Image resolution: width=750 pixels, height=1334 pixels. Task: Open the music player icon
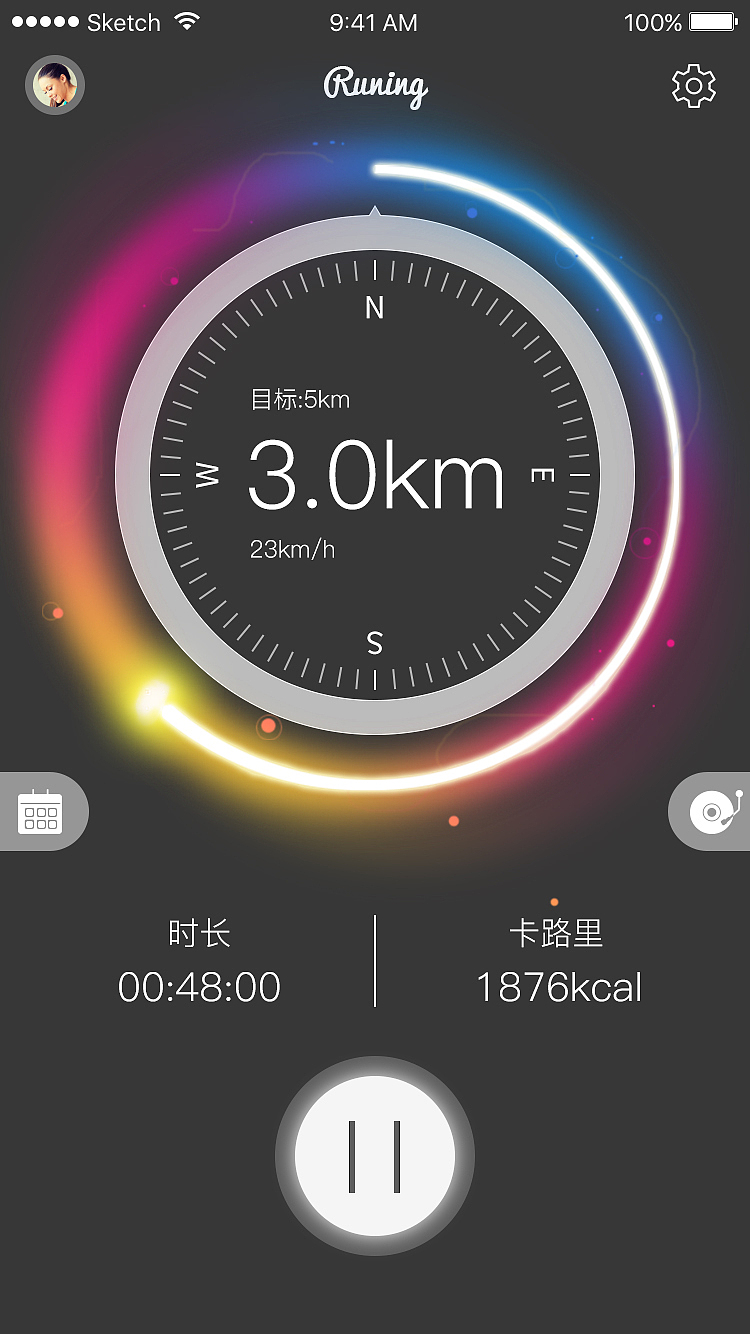click(712, 811)
